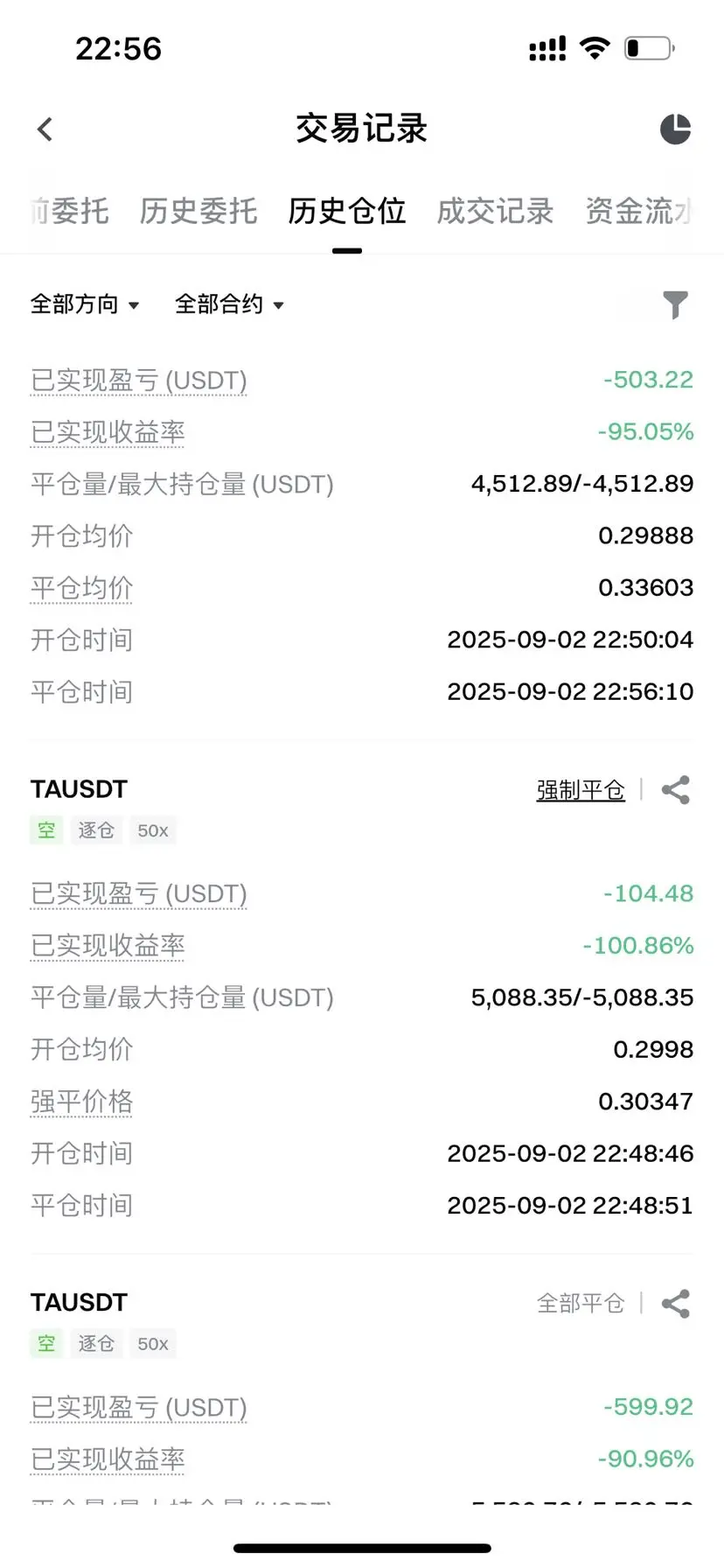Switch to the 成交记录 tab

coord(495,212)
